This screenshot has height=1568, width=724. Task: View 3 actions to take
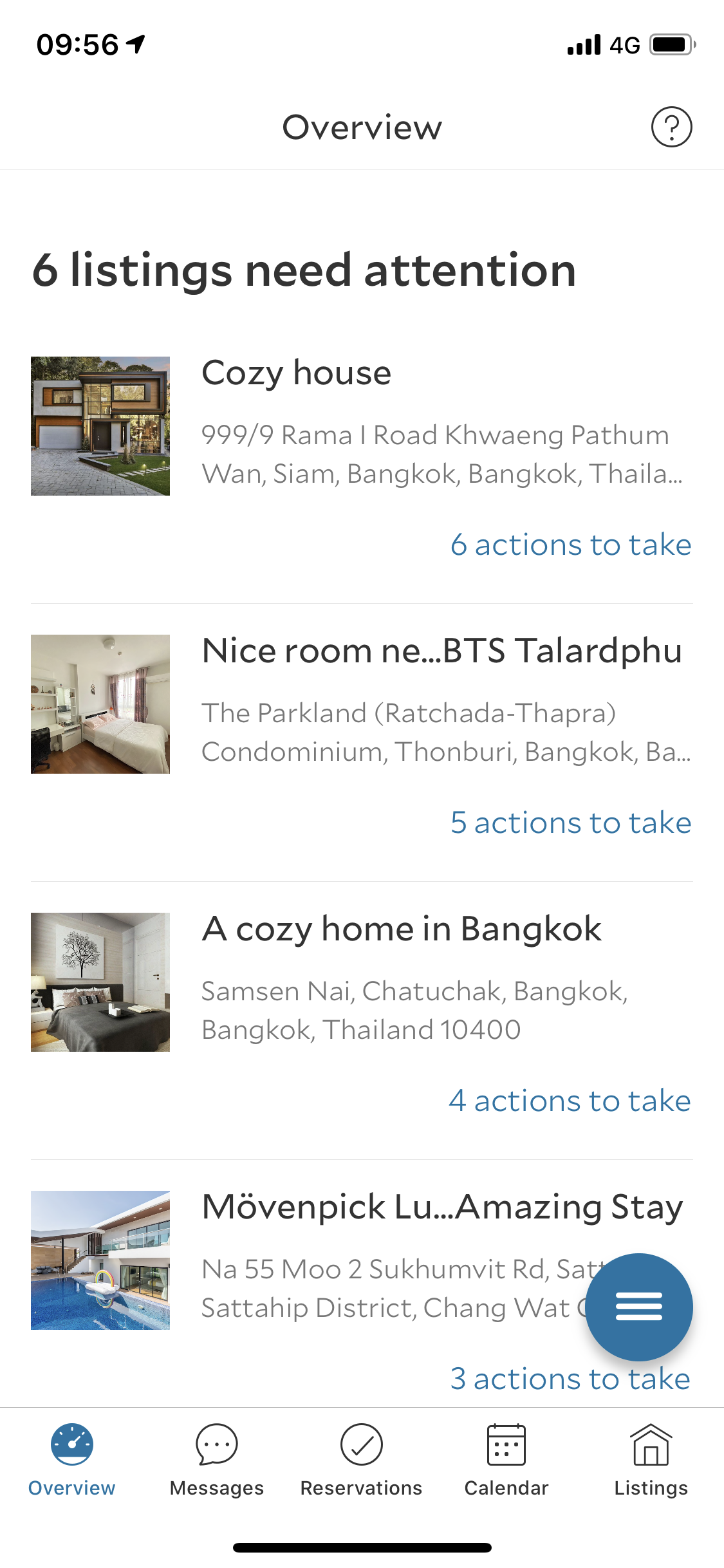[570, 1379]
